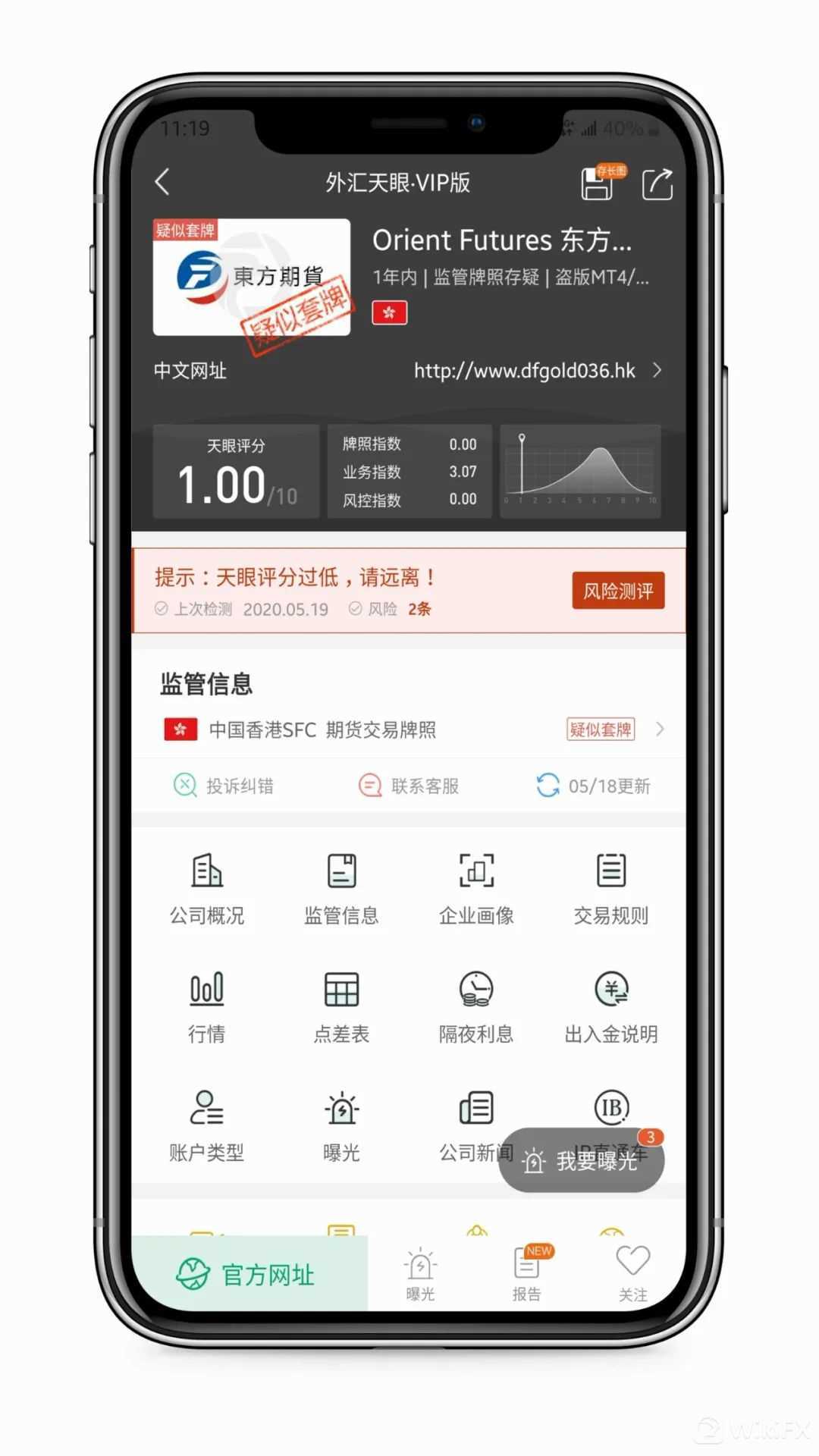Tap the back arrow to return
Image resolution: width=819 pixels, height=1456 pixels.
162,183
